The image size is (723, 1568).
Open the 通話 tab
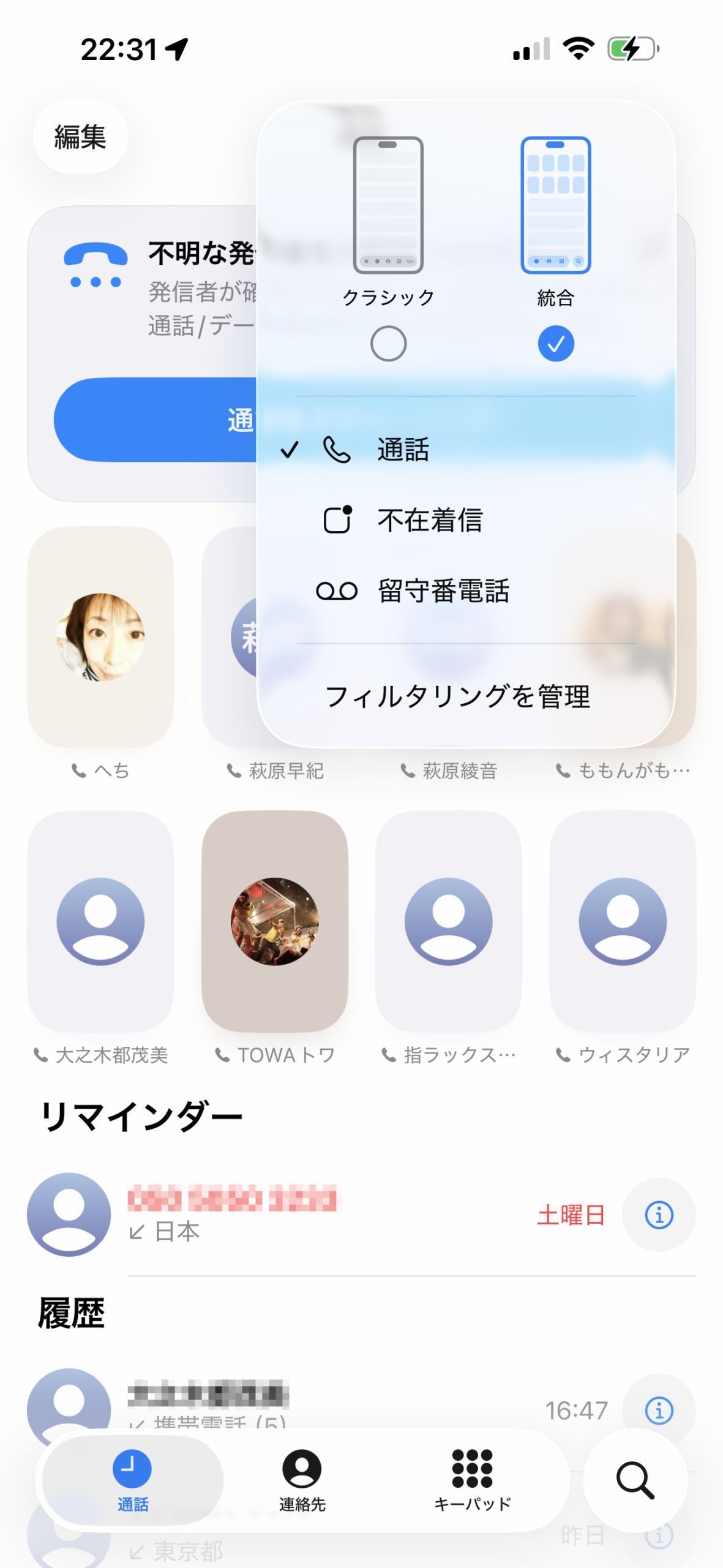click(132, 1479)
